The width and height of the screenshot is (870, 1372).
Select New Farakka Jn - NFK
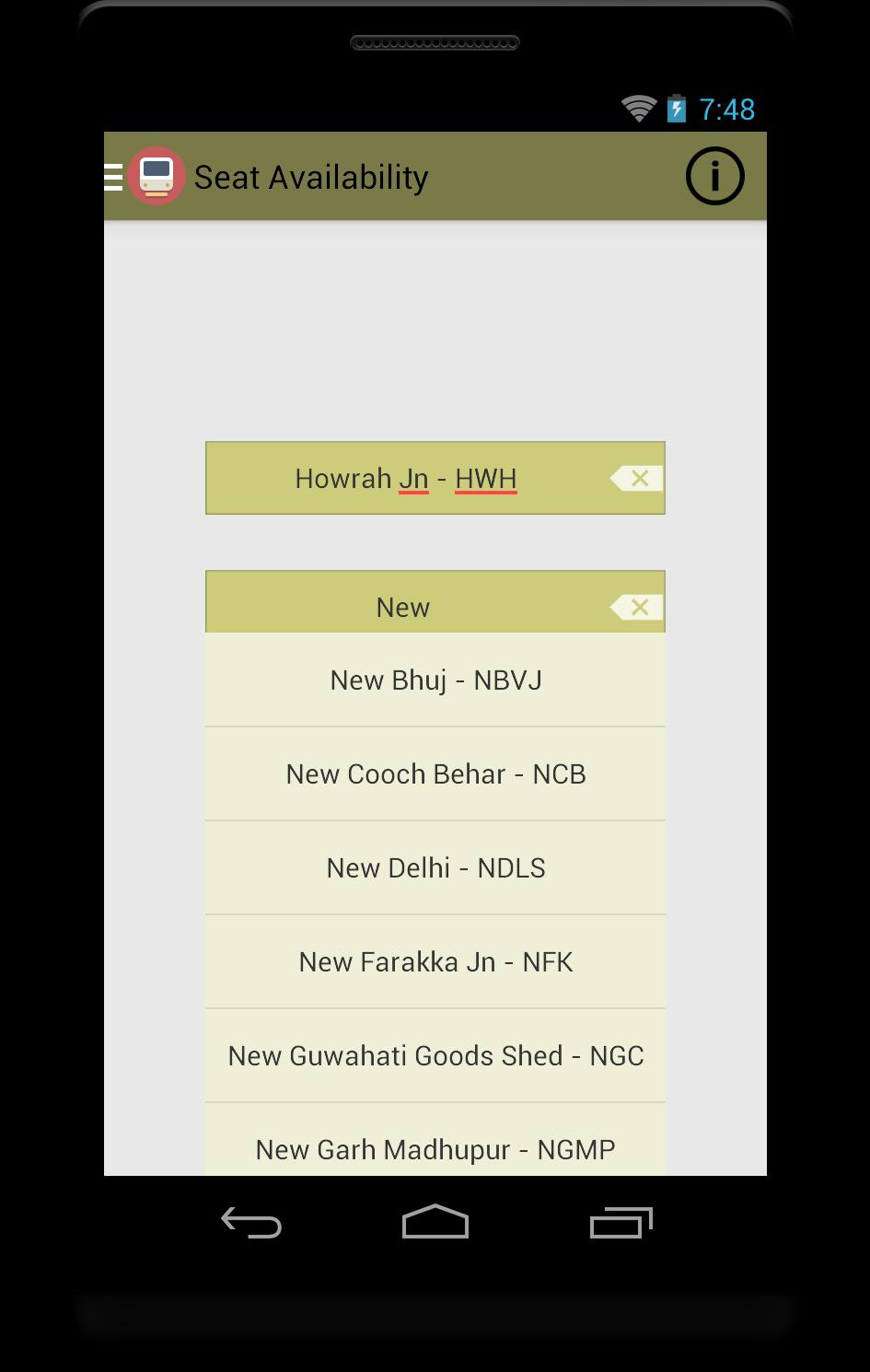coord(435,962)
